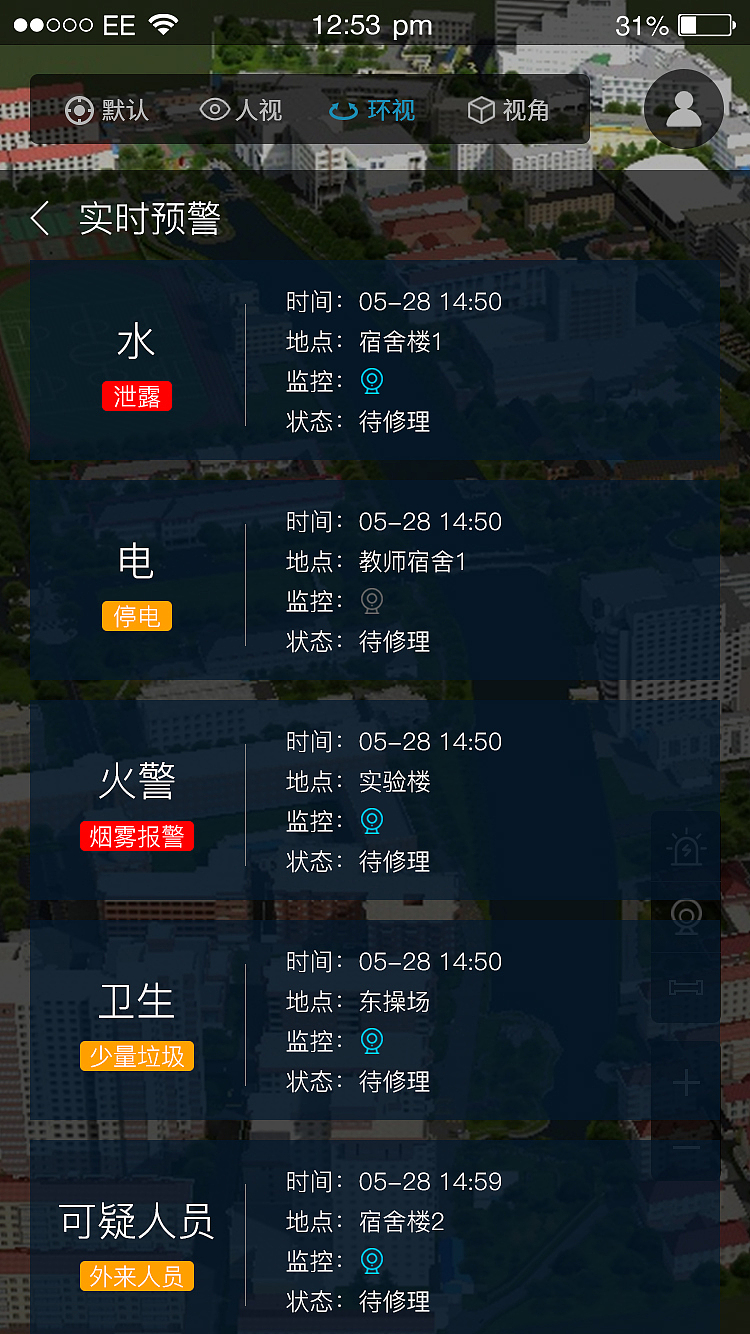
Task: Open the 水 泄露 alert card
Action: pos(374,360)
